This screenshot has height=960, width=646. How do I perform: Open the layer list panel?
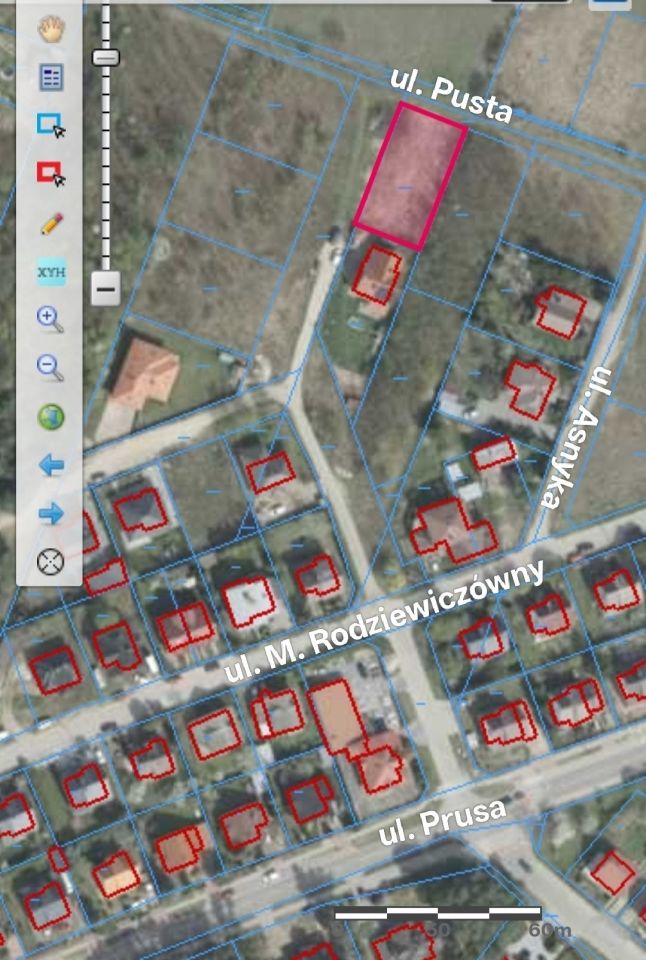point(51,77)
